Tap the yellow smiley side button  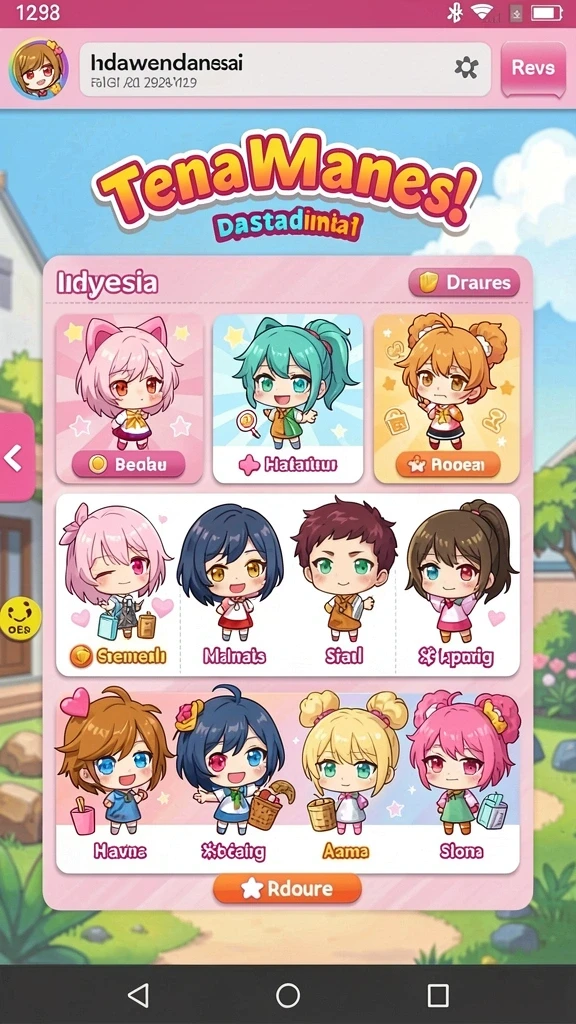[20, 618]
